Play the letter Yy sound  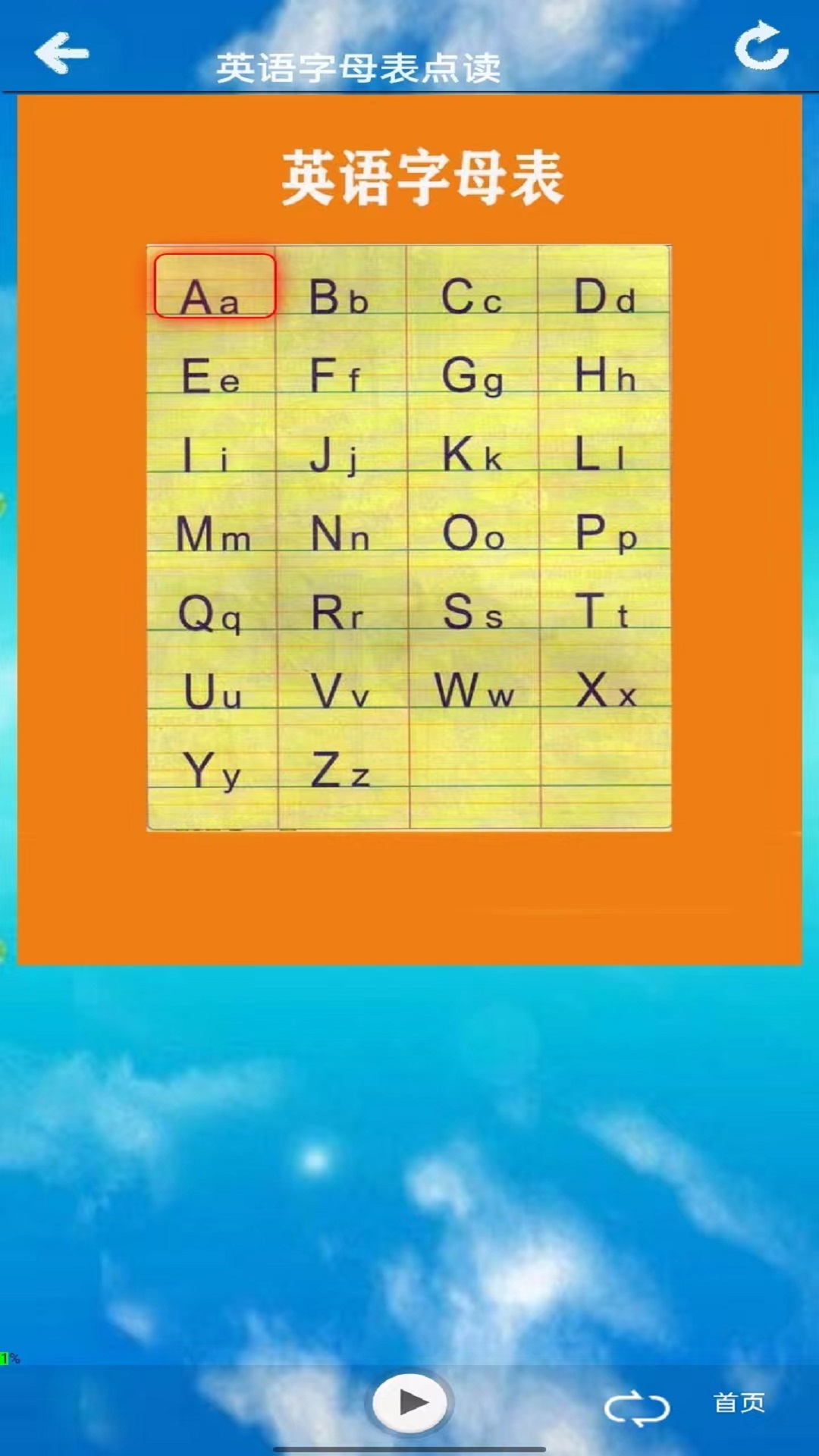click(x=211, y=770)
